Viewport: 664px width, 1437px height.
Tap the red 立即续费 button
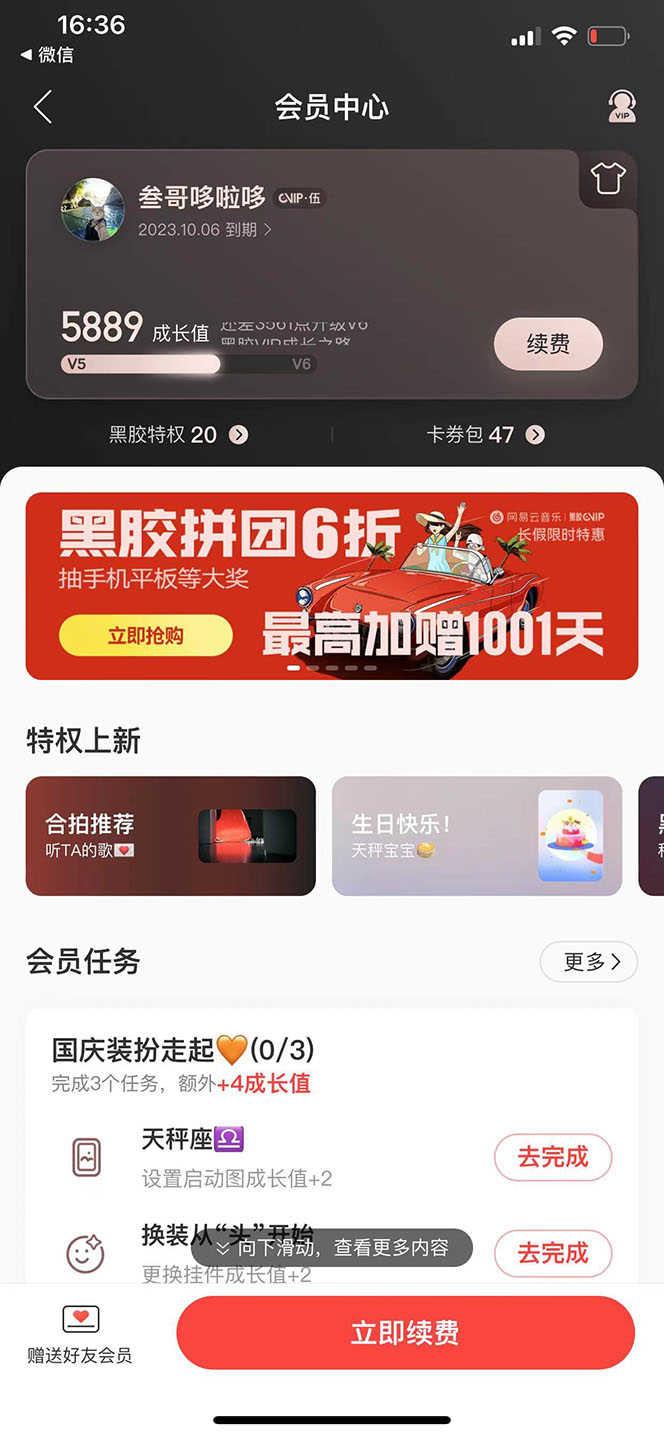pyautogui.click(x=405, y=1333)
